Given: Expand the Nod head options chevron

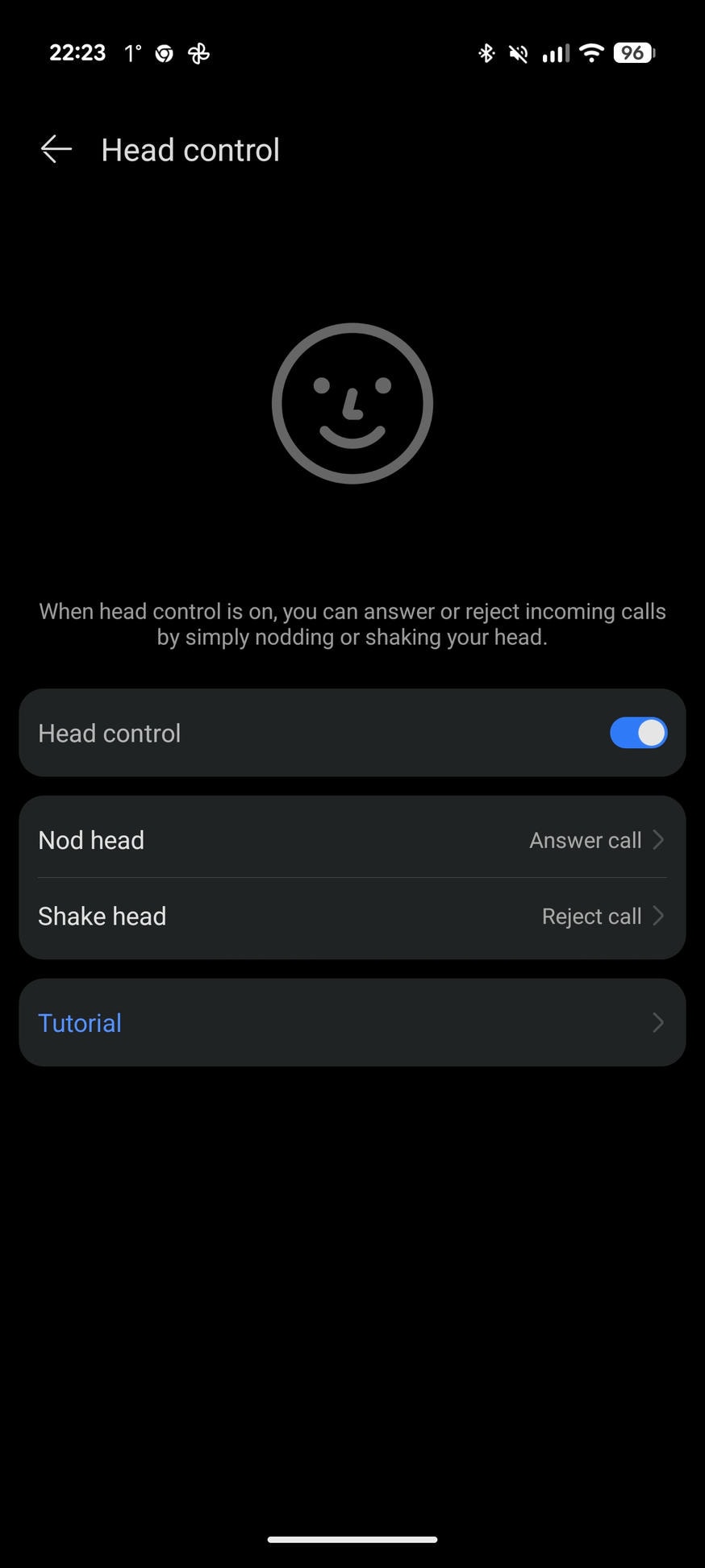Looking at the screenshot, I should 658,839.
